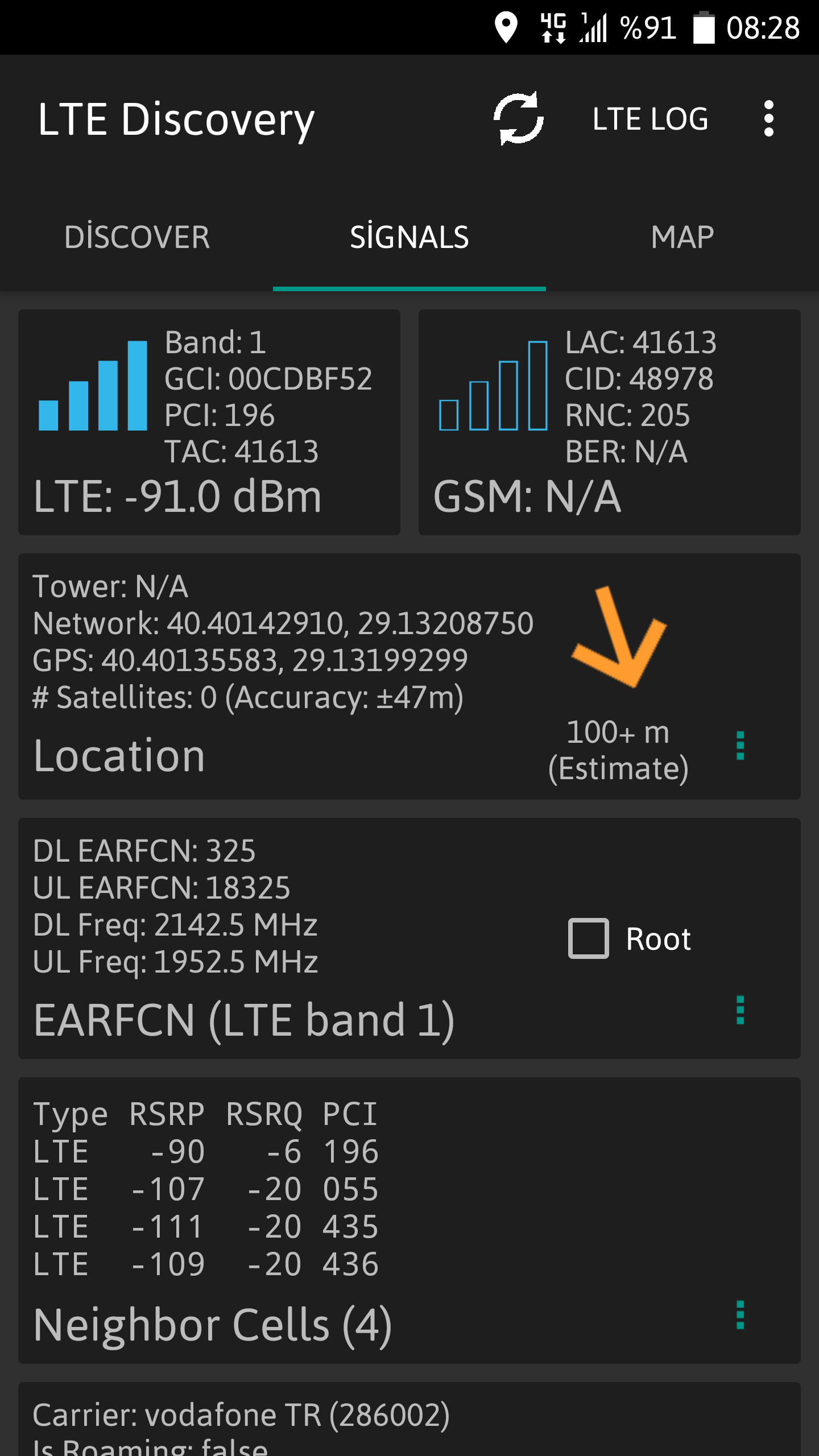Open the Location card's options menu
The image size is (819, 1456).
(740, 746)
